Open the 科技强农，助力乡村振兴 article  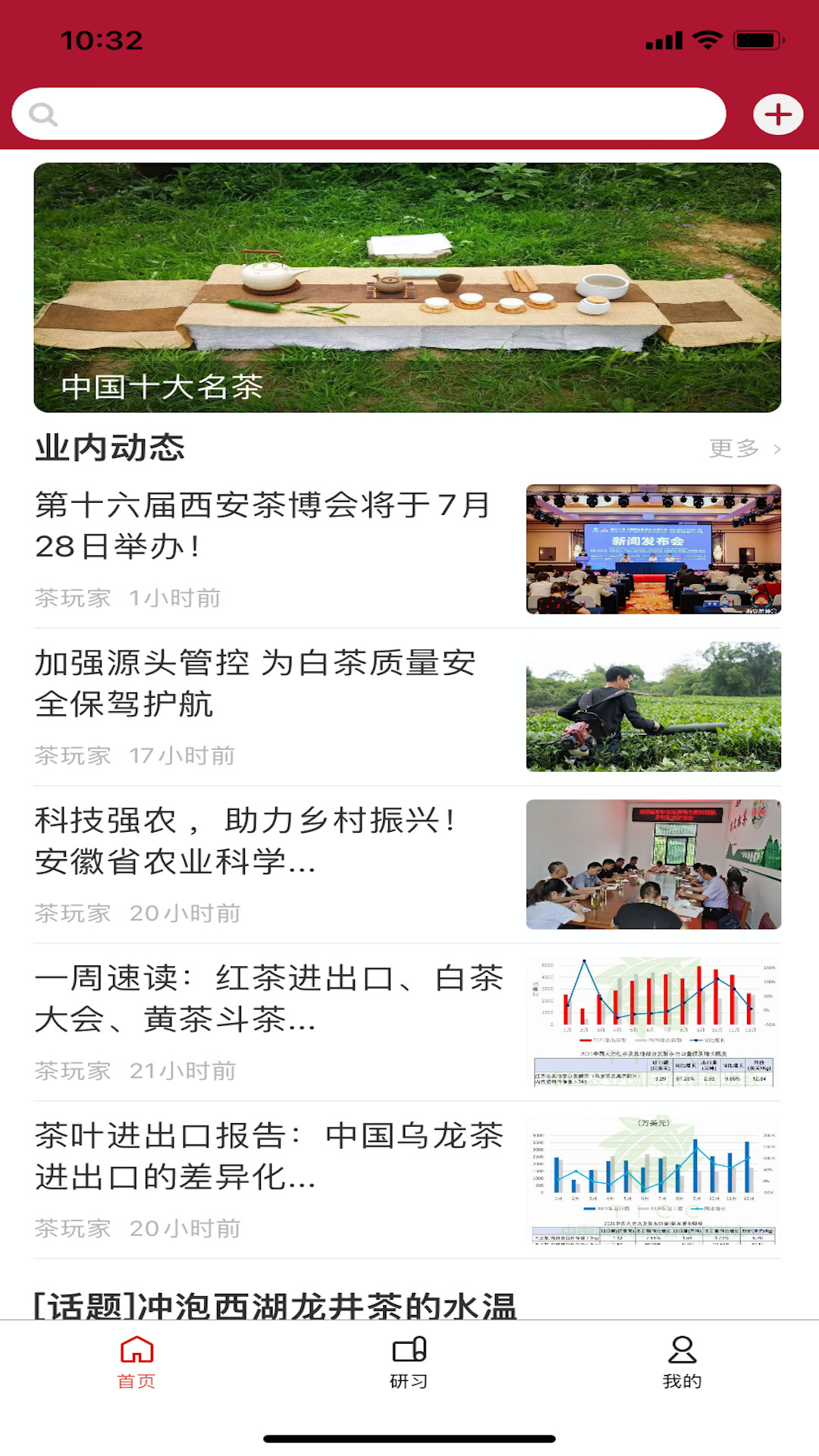pos(407,864)
